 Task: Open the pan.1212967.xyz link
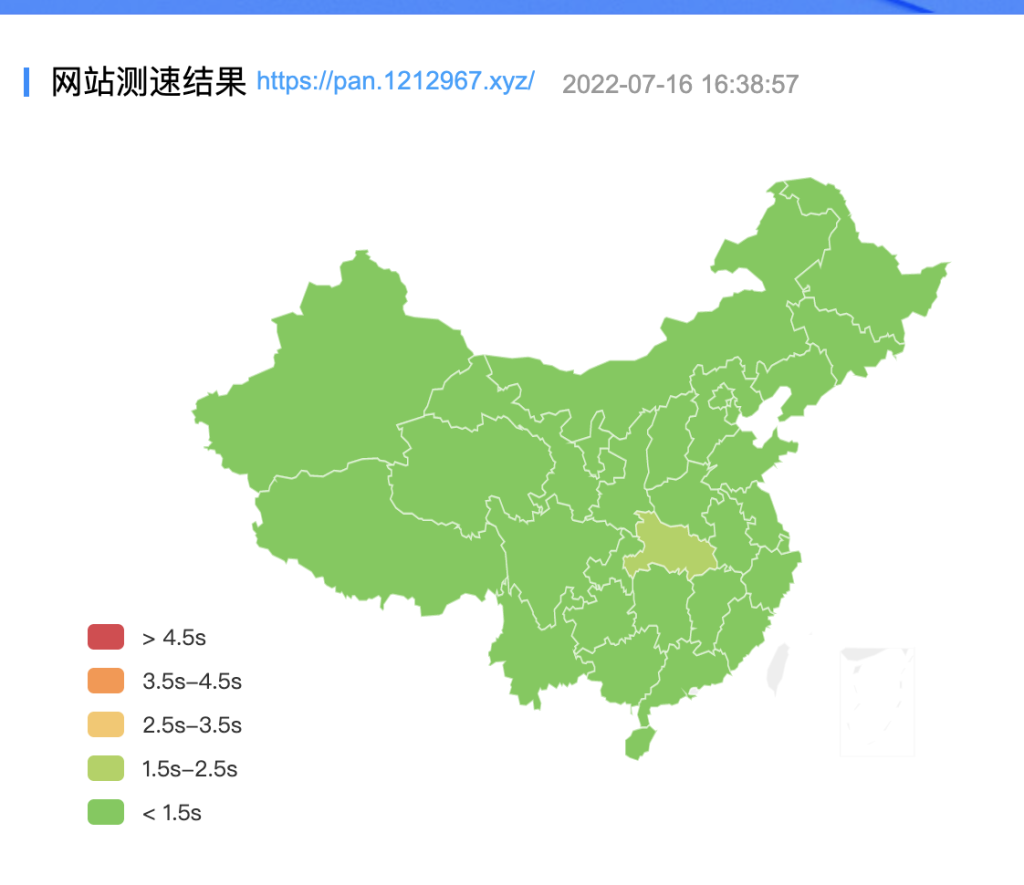395,81
